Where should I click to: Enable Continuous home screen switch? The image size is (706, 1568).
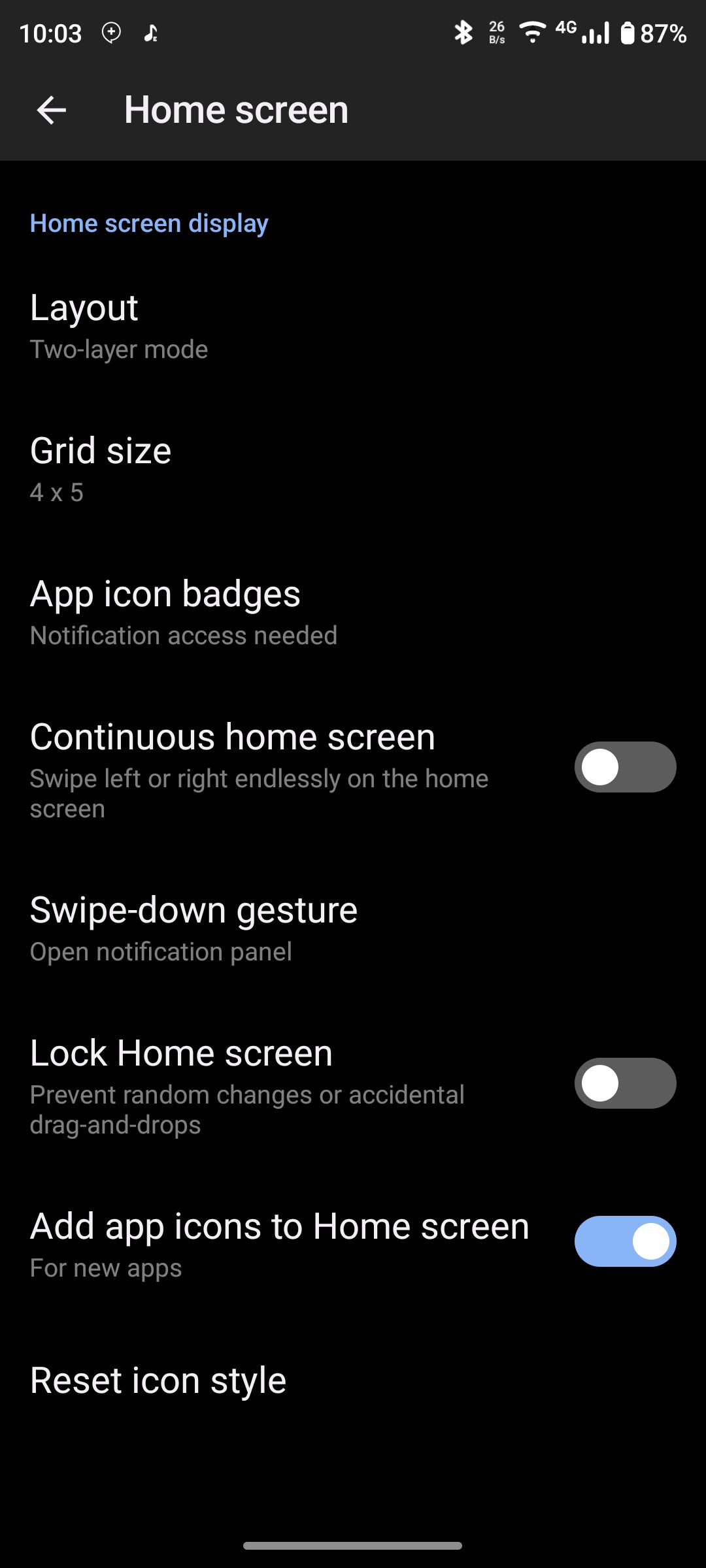pos(625,767)
